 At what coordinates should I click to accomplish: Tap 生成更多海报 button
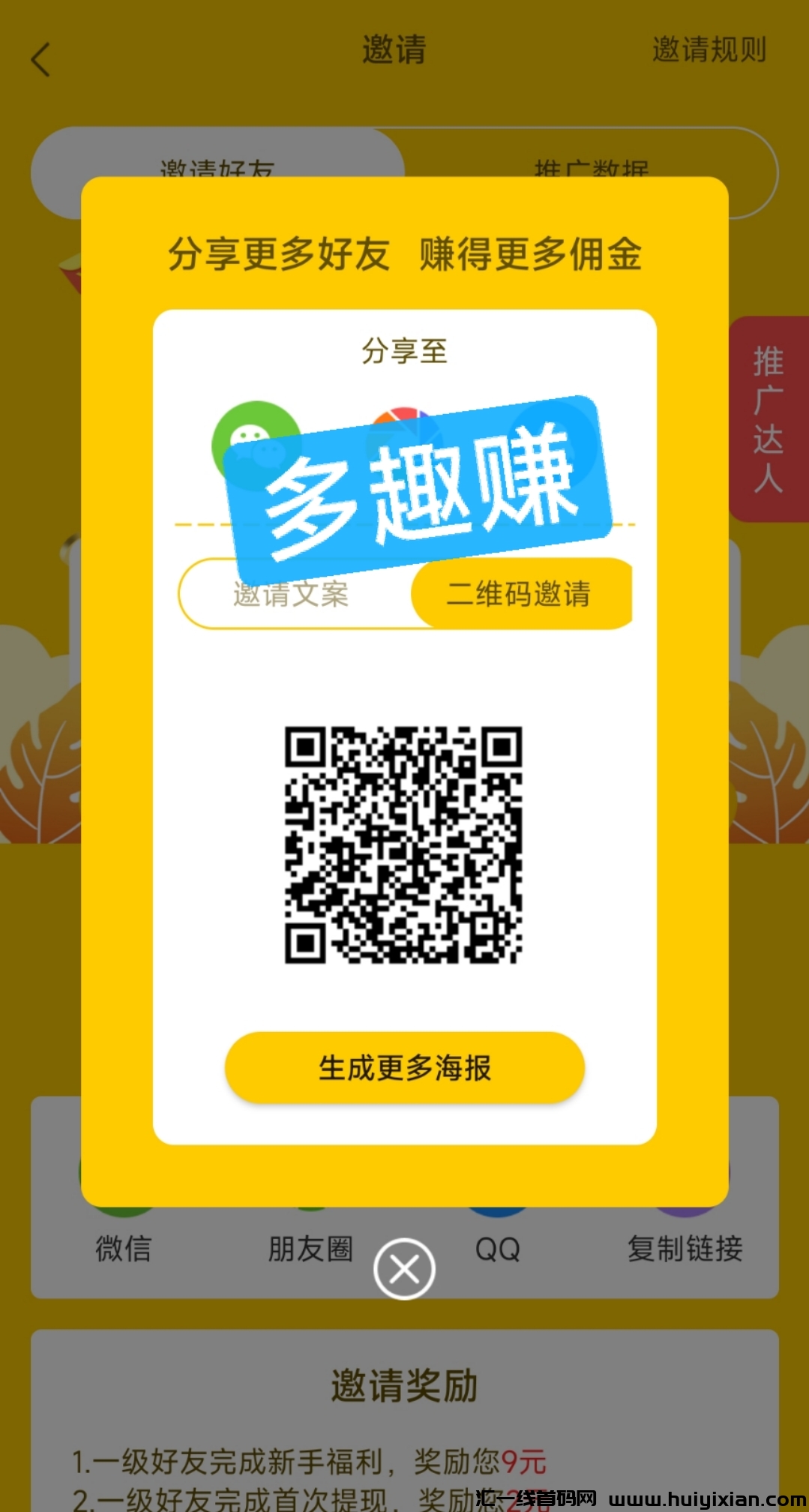tap(403, 1068)
